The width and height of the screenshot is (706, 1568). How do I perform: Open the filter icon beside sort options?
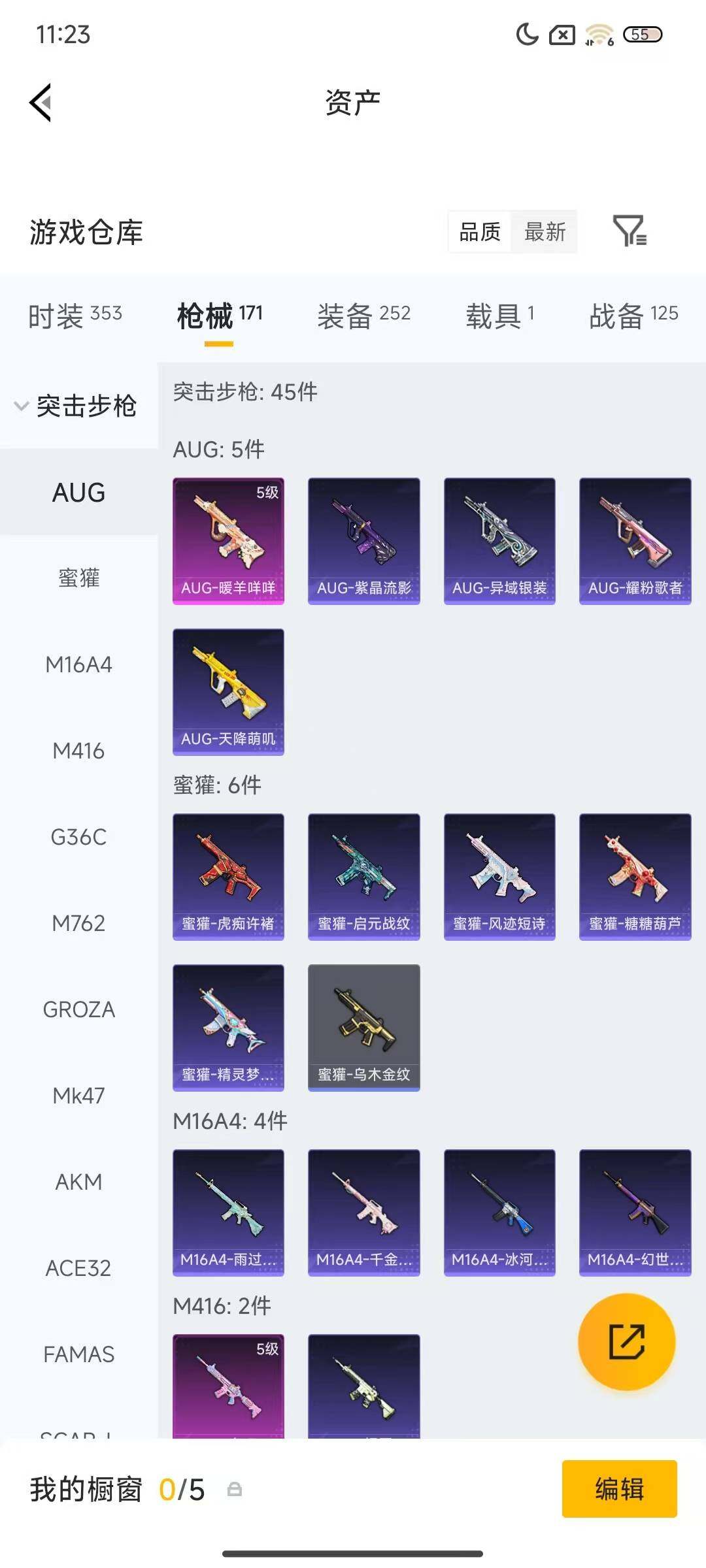pyautogui.click(x=630, y=231)
